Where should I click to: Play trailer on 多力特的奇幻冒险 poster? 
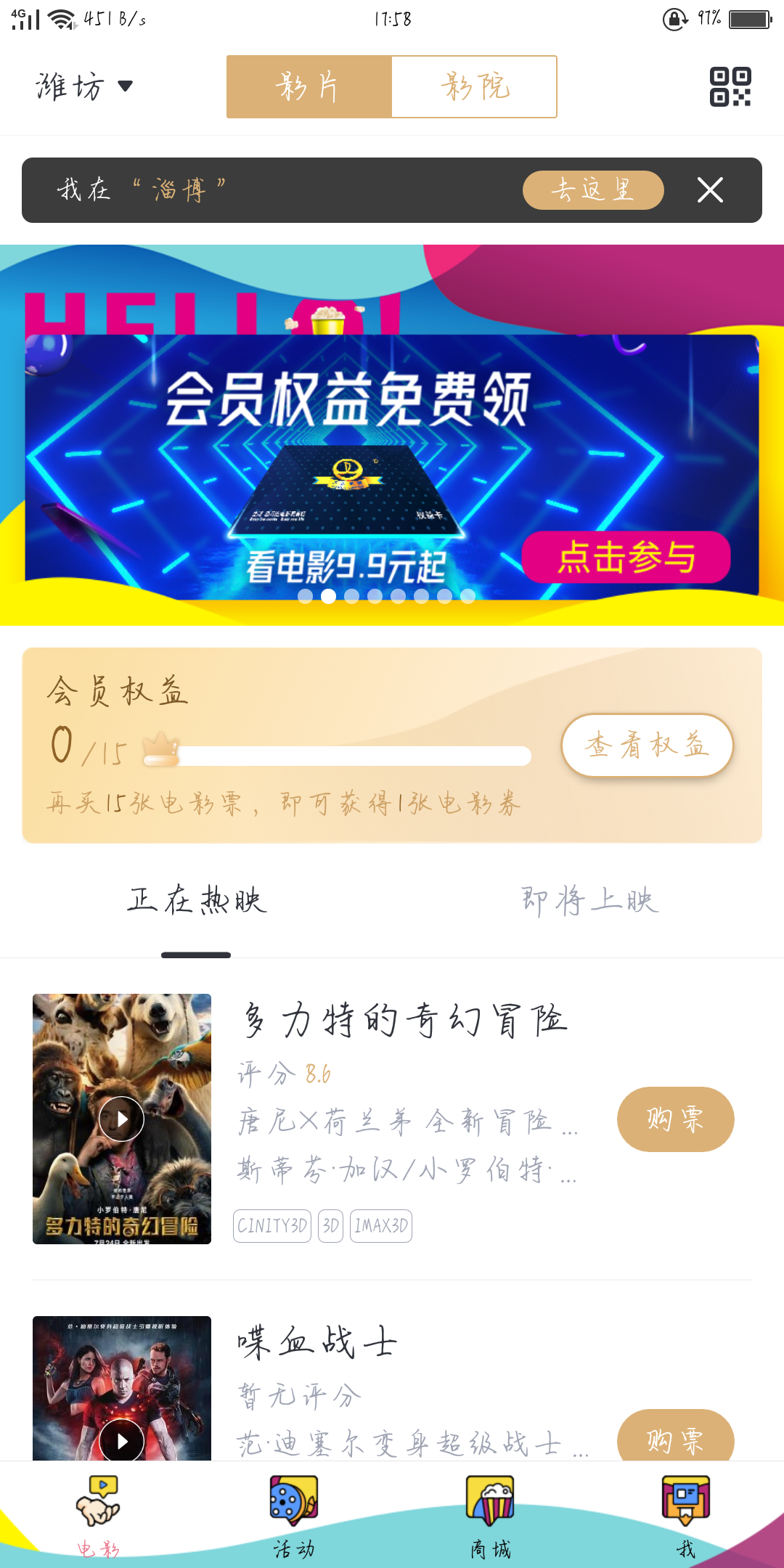[122, 1119]
